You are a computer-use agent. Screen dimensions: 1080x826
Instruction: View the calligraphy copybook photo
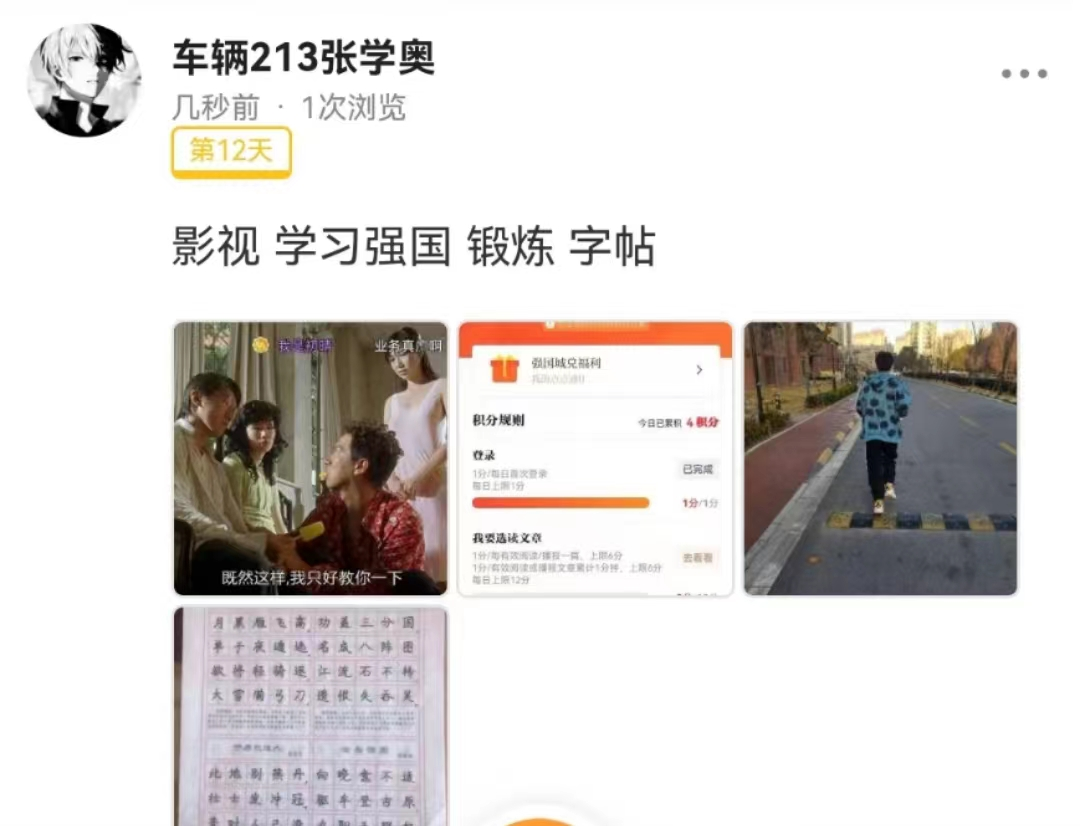pos(310,715)
